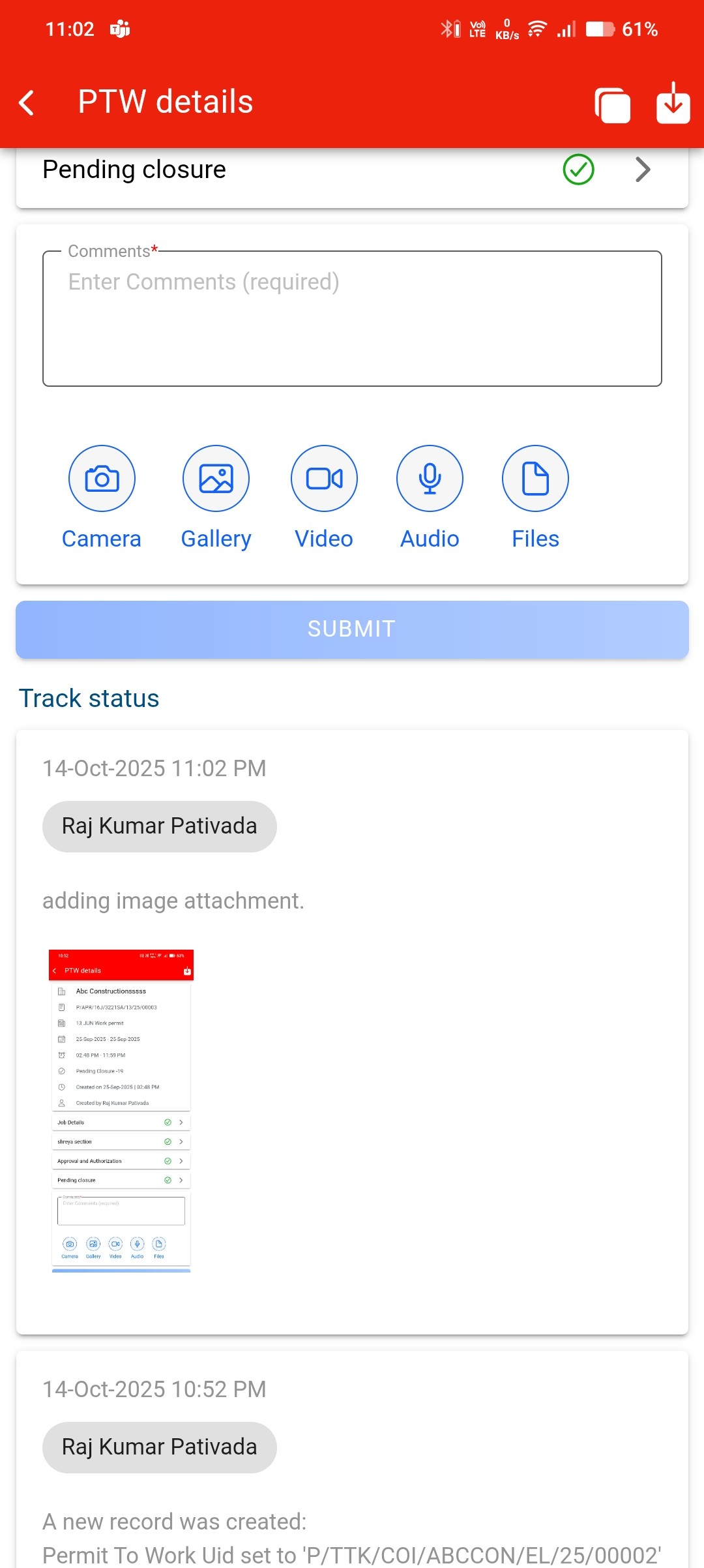Expand the Pending closure section

pos(642,170)
